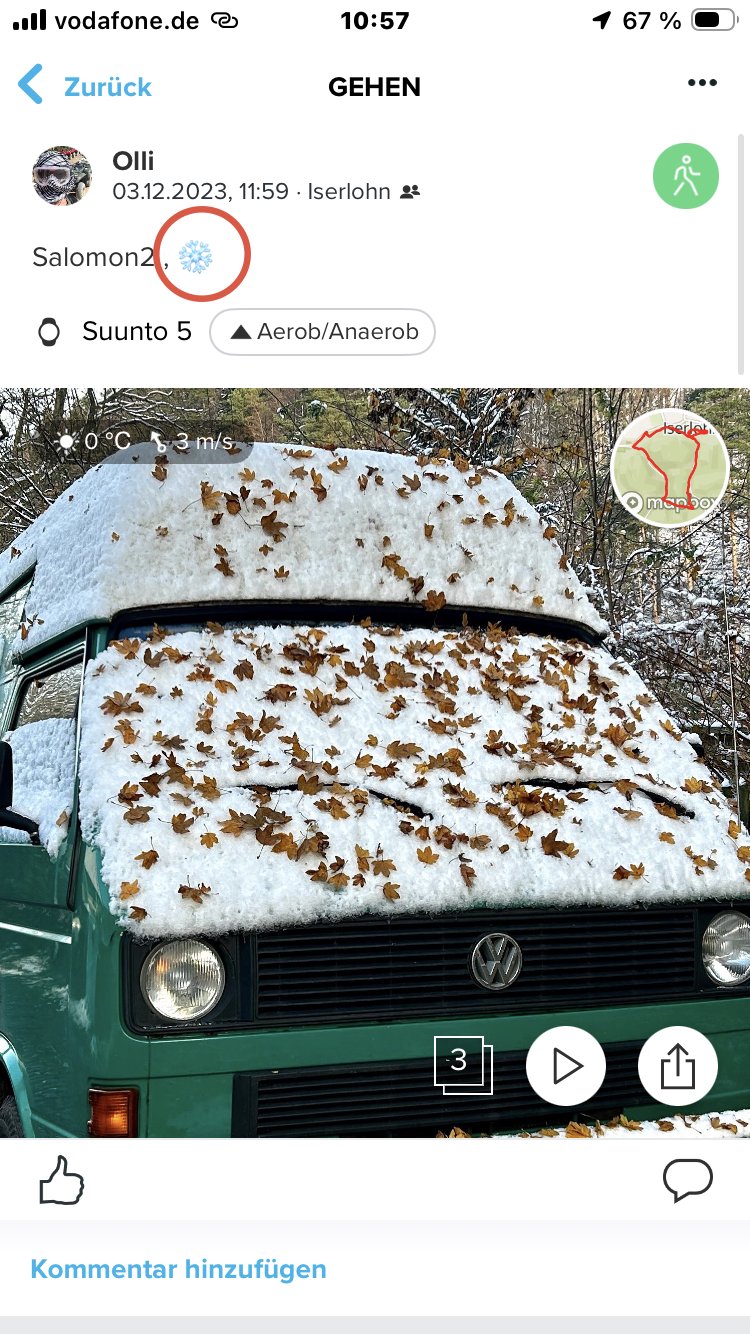The height and width of the screenshot is (1334, 750).
Task: Open Olli's profile picture
Action: (x=62, y=176)
